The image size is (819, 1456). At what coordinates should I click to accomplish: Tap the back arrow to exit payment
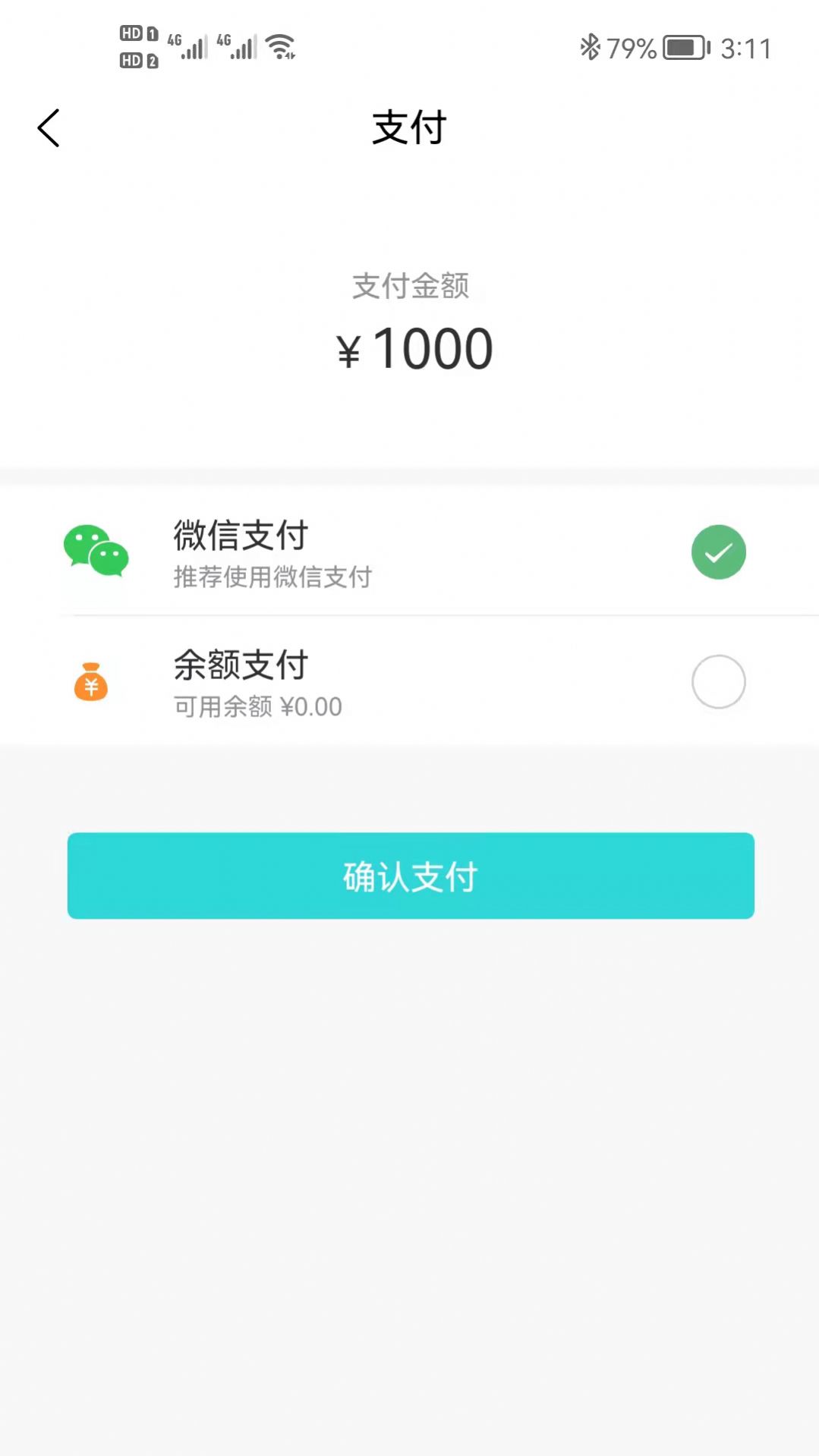click(x=49, y=127)
